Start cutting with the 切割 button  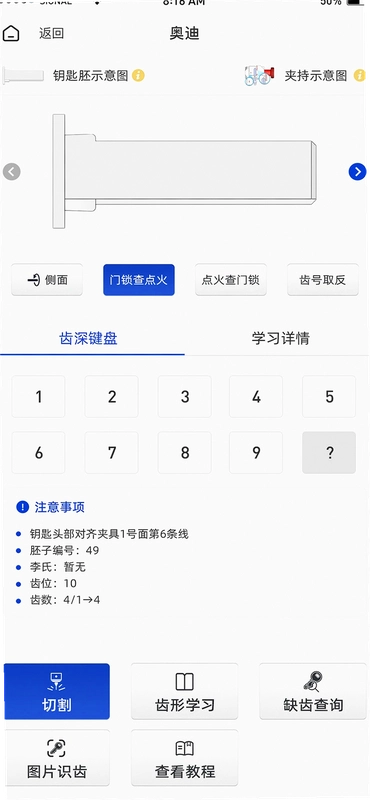57,691
